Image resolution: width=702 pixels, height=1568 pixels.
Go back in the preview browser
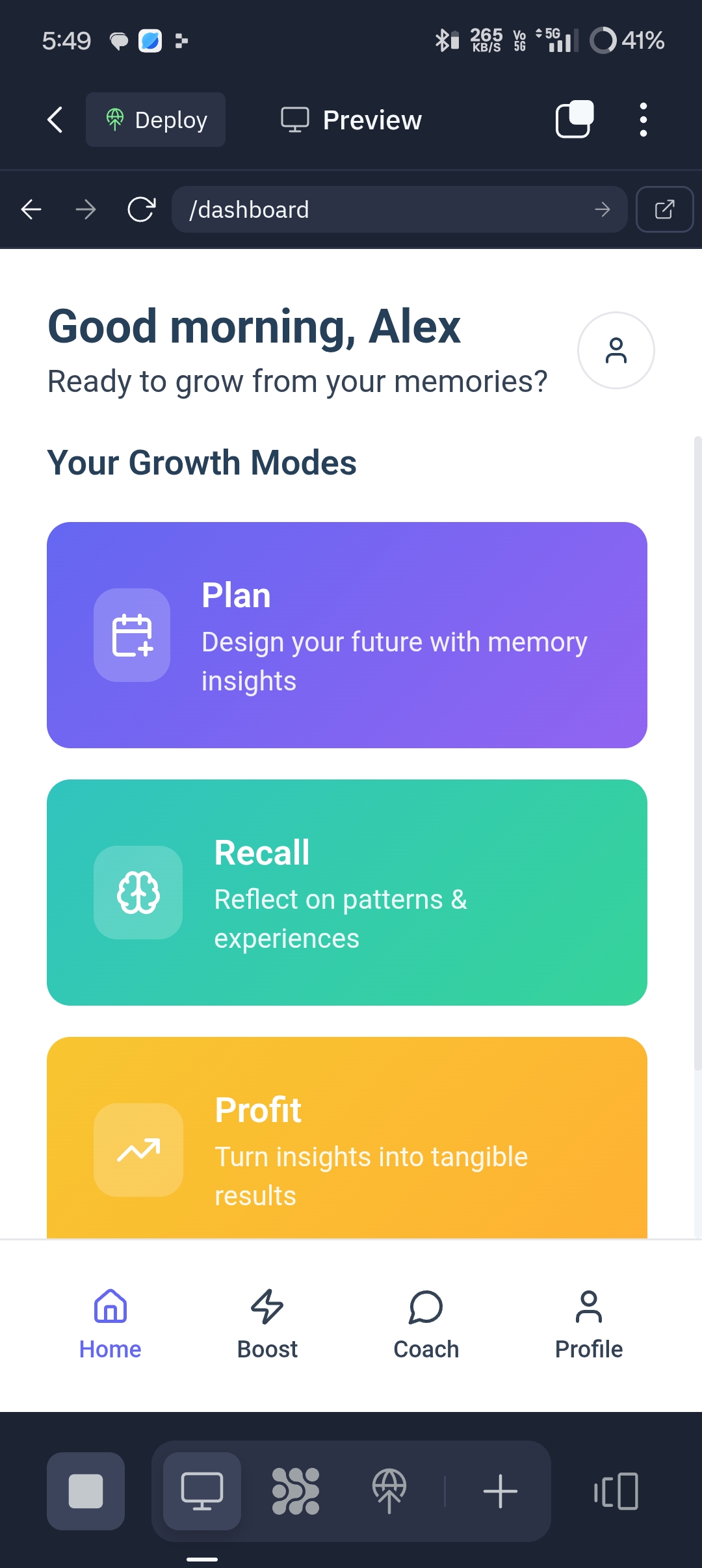click(x=31, y=209)
